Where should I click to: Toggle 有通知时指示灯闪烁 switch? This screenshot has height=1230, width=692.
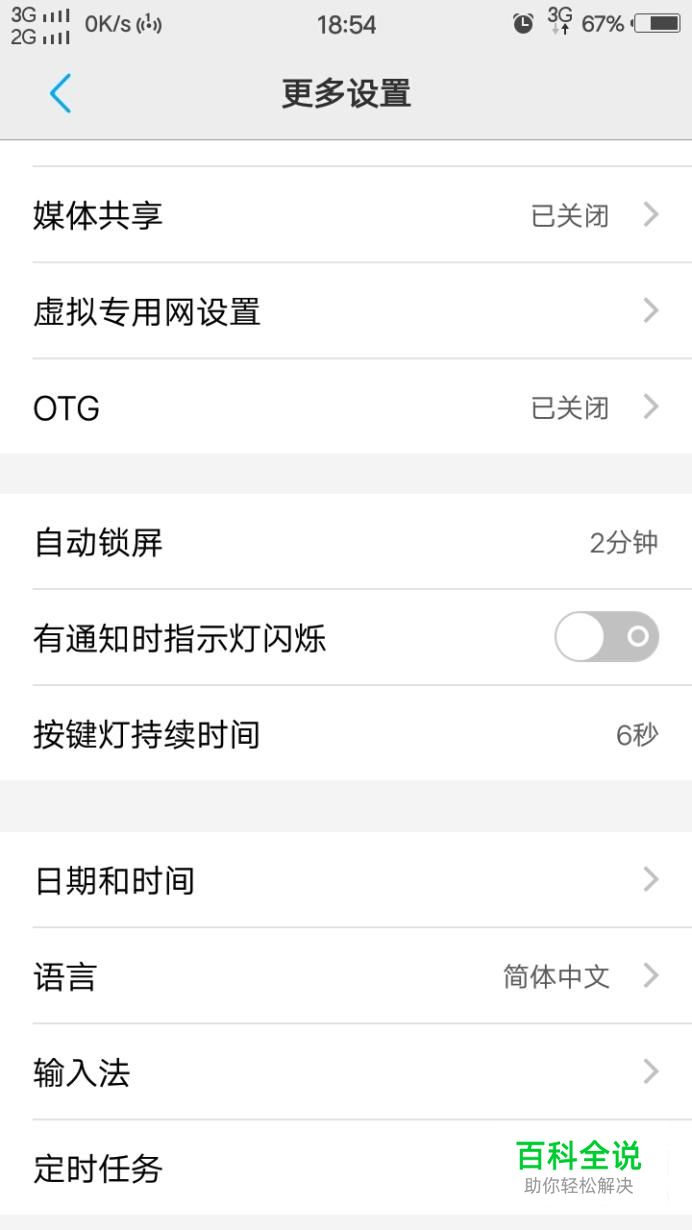pos(607,637)
